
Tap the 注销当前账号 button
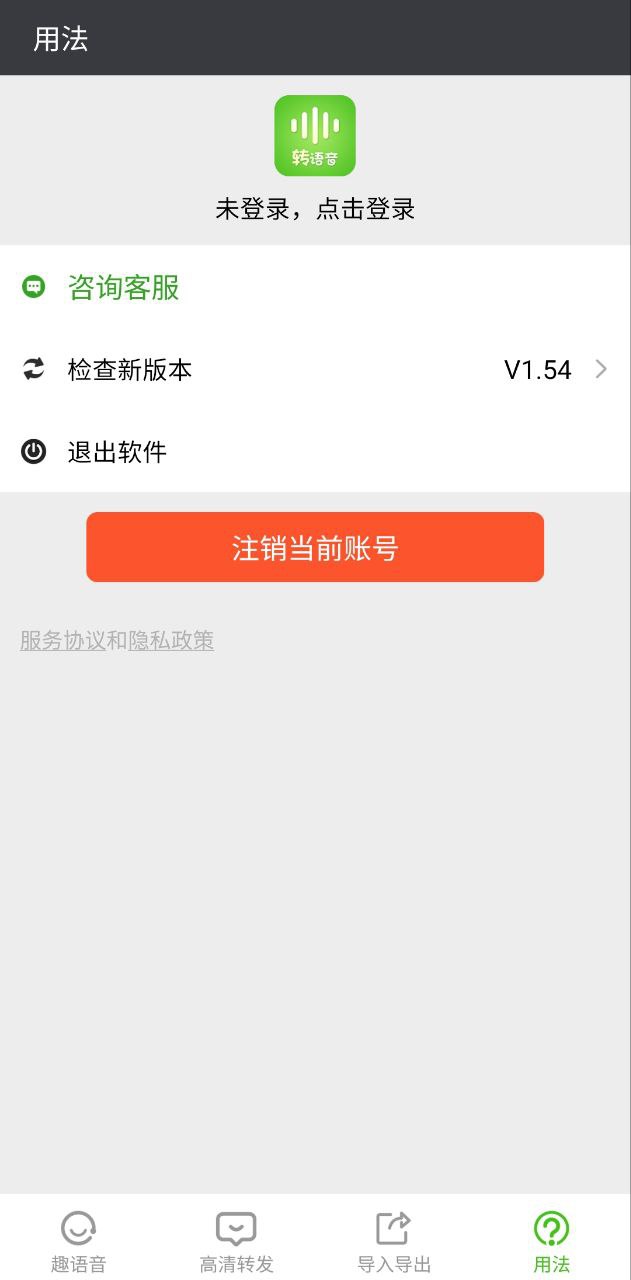(x=315, y=547)
